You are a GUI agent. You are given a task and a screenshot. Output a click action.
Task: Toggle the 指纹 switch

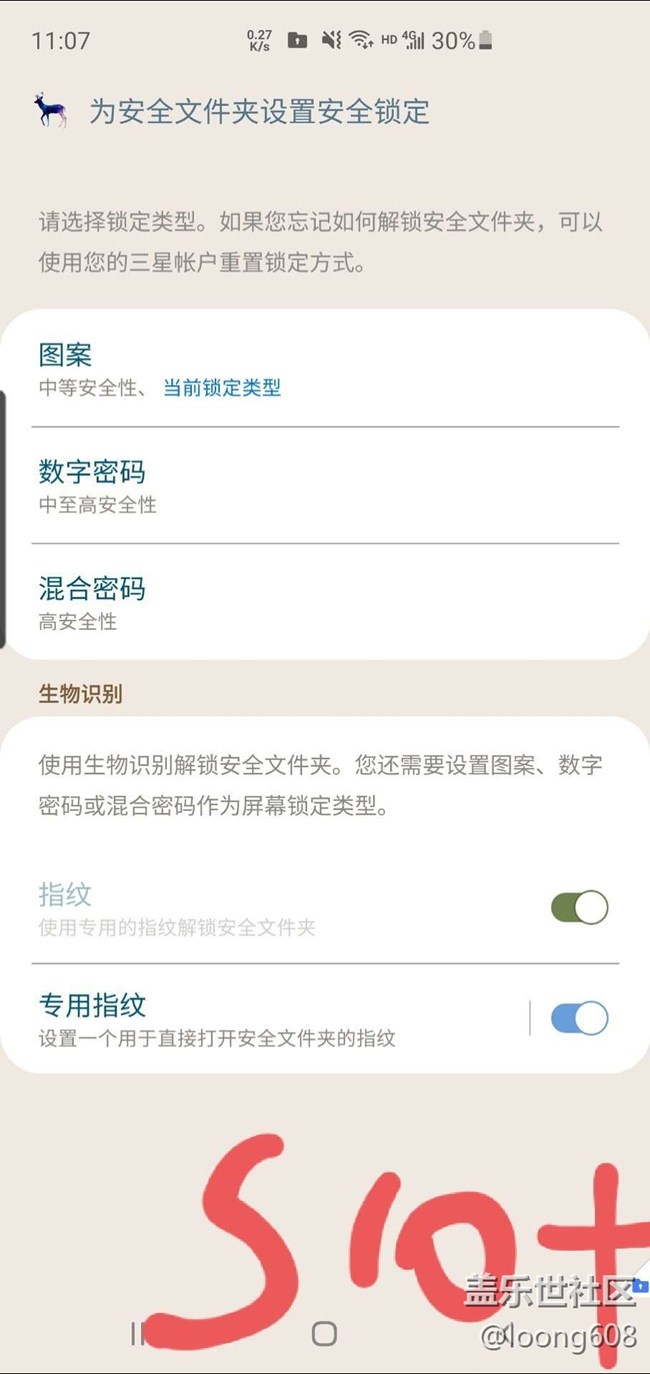click(x=579, y=908)
